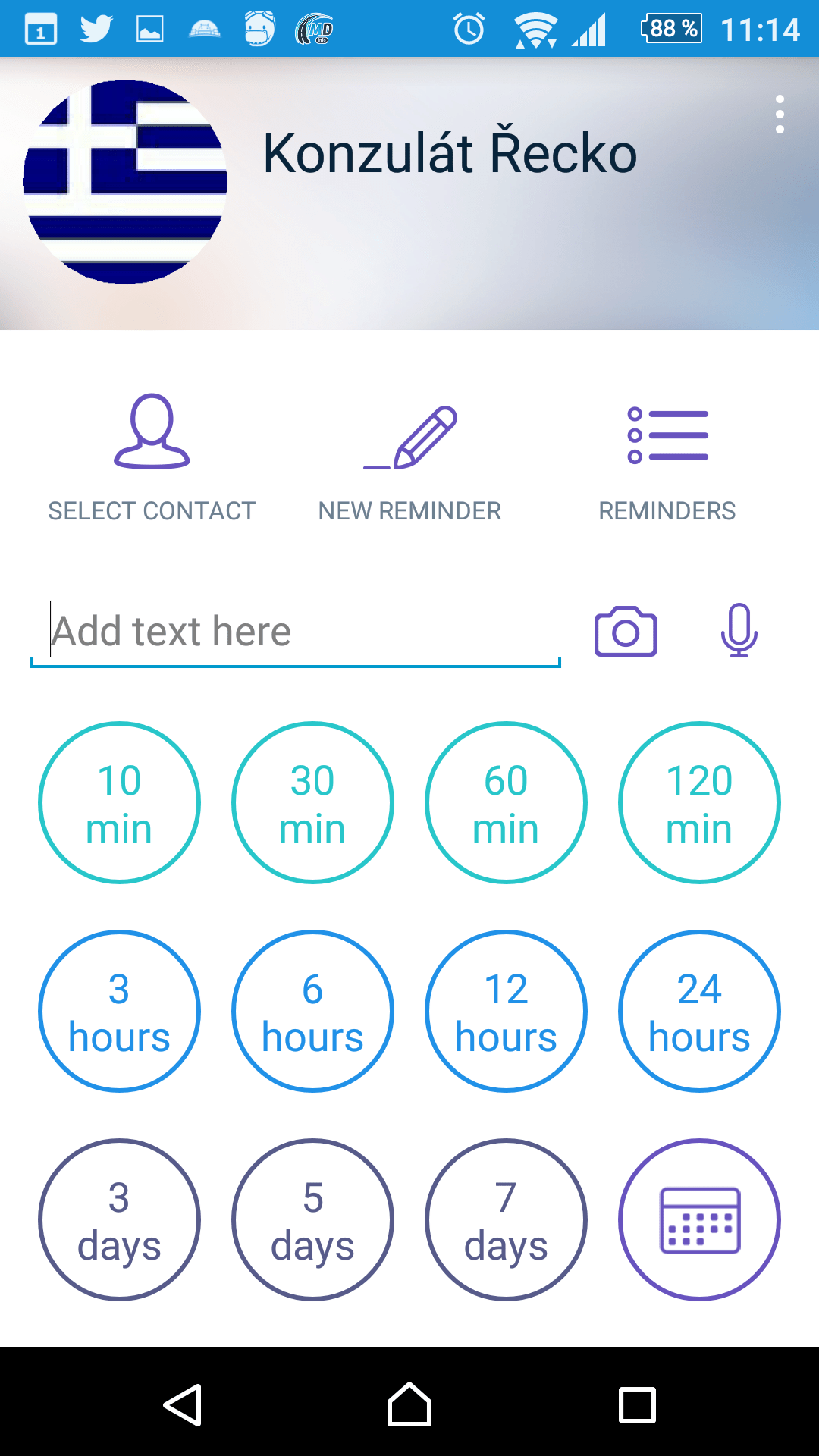819x1456 pixels.
Task: Open the three-dot overflow menu
Action: 780,115
